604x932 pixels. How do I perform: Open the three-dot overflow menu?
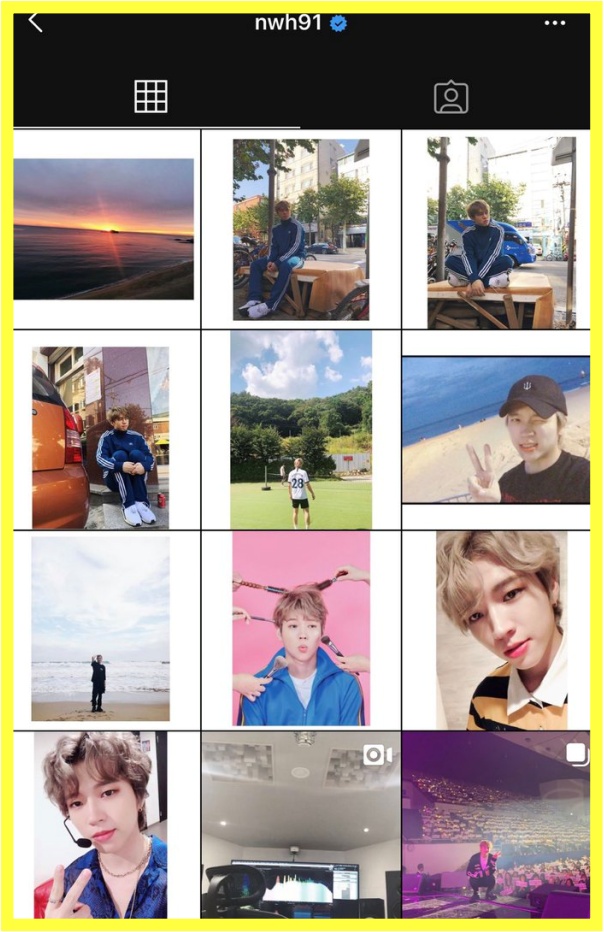[x=555, y=23]
